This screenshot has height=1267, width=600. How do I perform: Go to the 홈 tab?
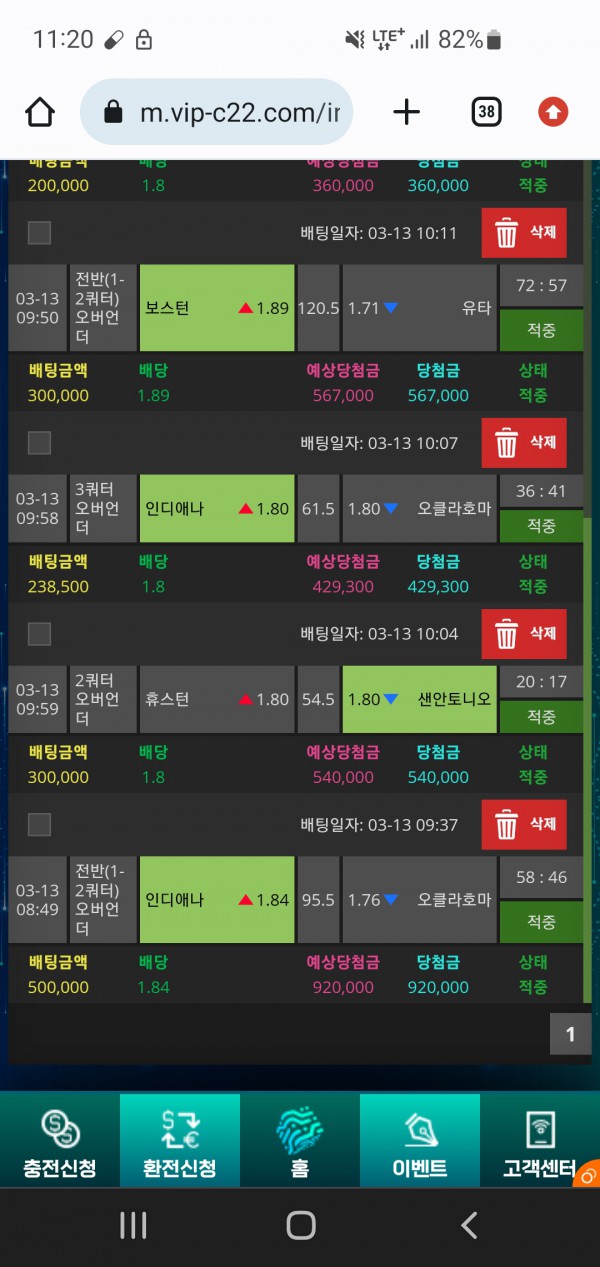300,1142
